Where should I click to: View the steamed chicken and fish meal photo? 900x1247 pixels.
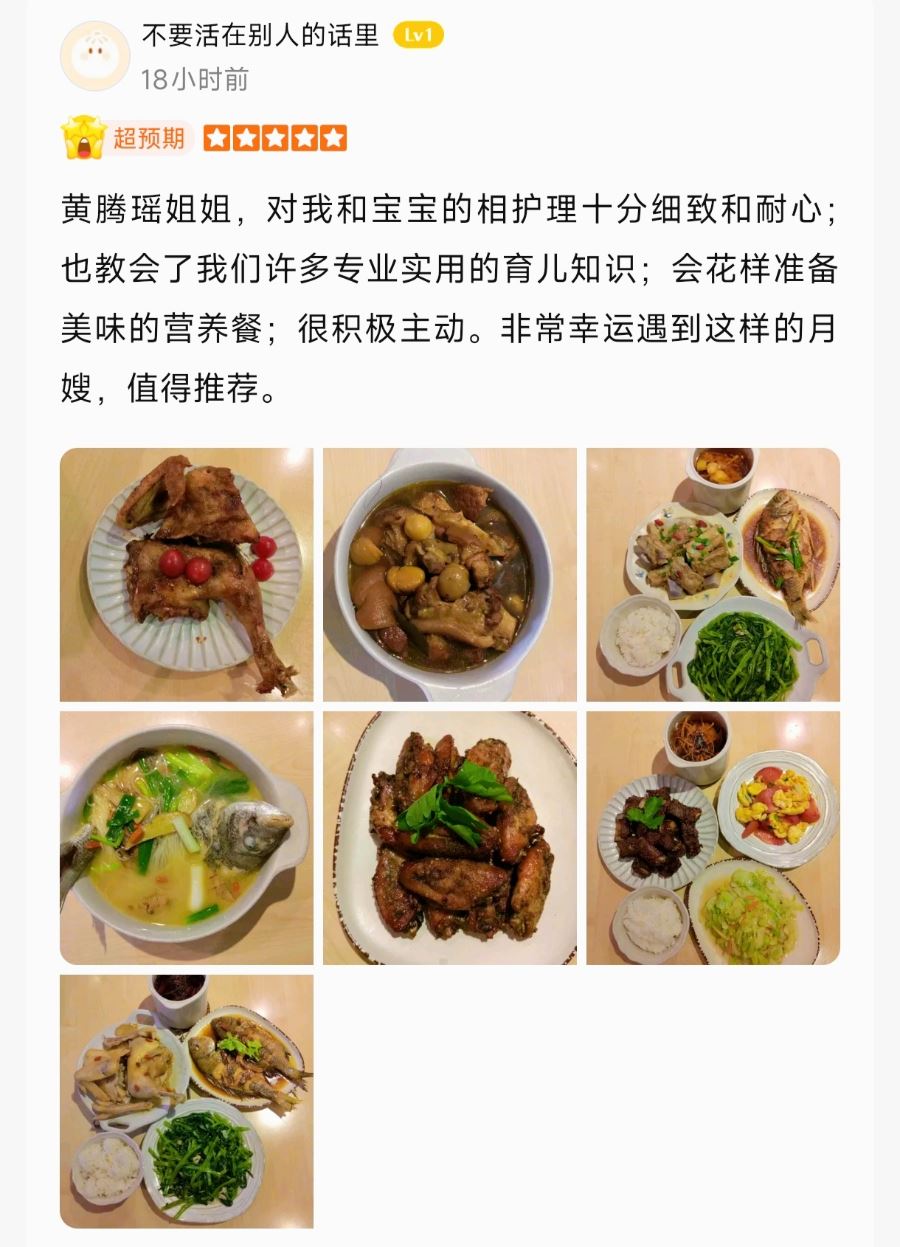coord(186,1100)
